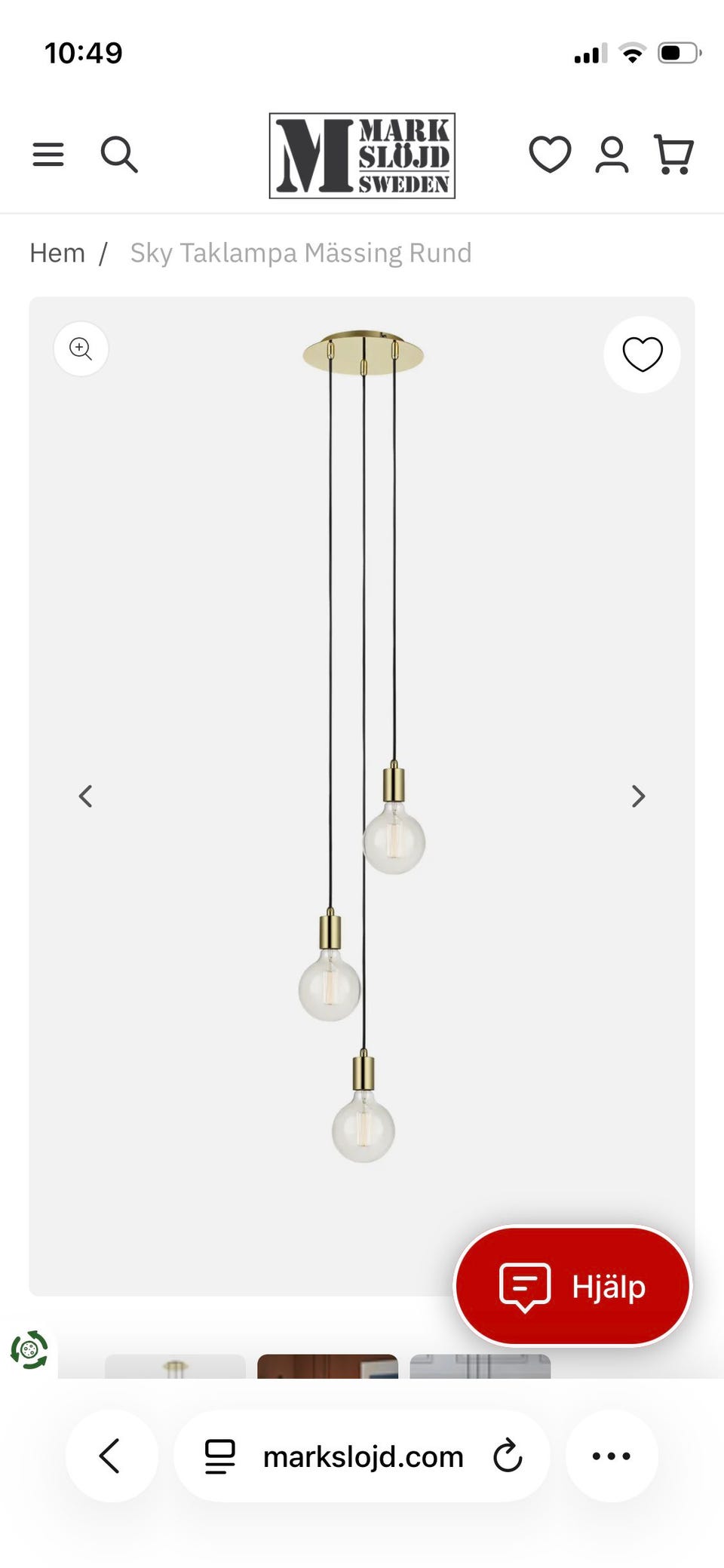Show the next product image
The width and height of the screenshot is (724, 1568).
[638, 796]
